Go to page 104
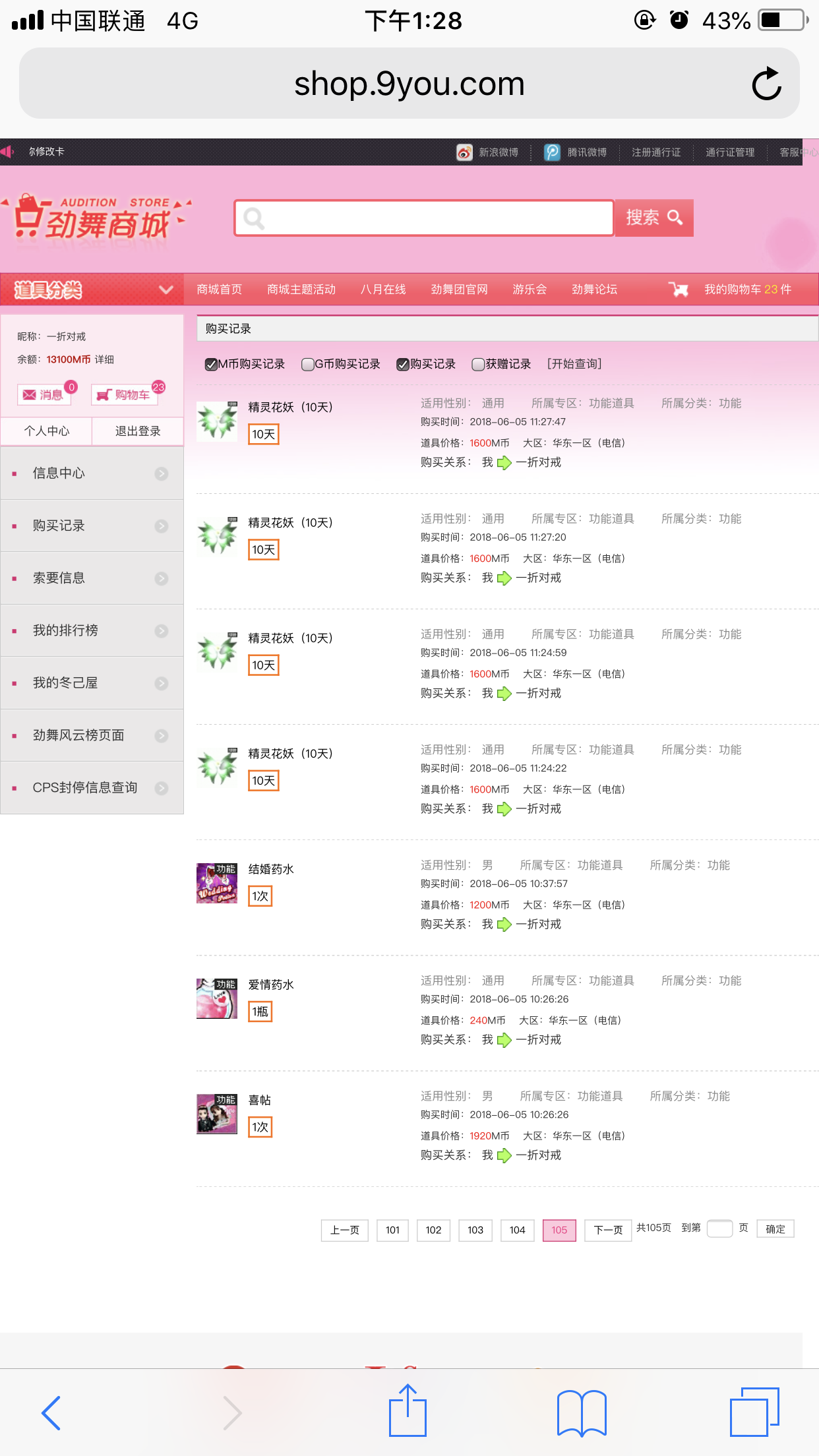This screenshot has height=1456, width=819. pos(517,1230)
